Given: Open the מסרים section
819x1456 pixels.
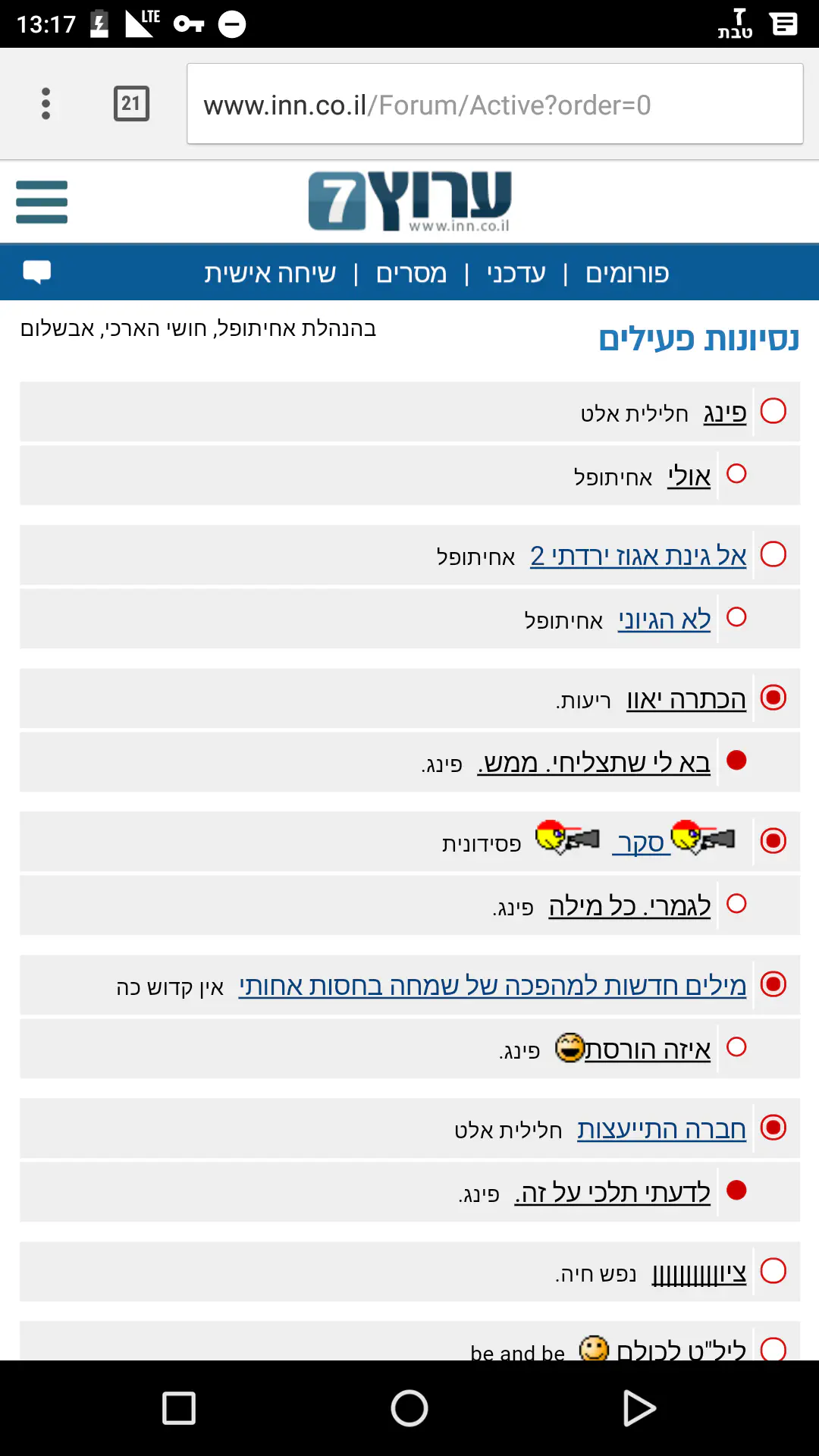Looking at the screenshot, I should pyautogui.click(x=412, y=273).
